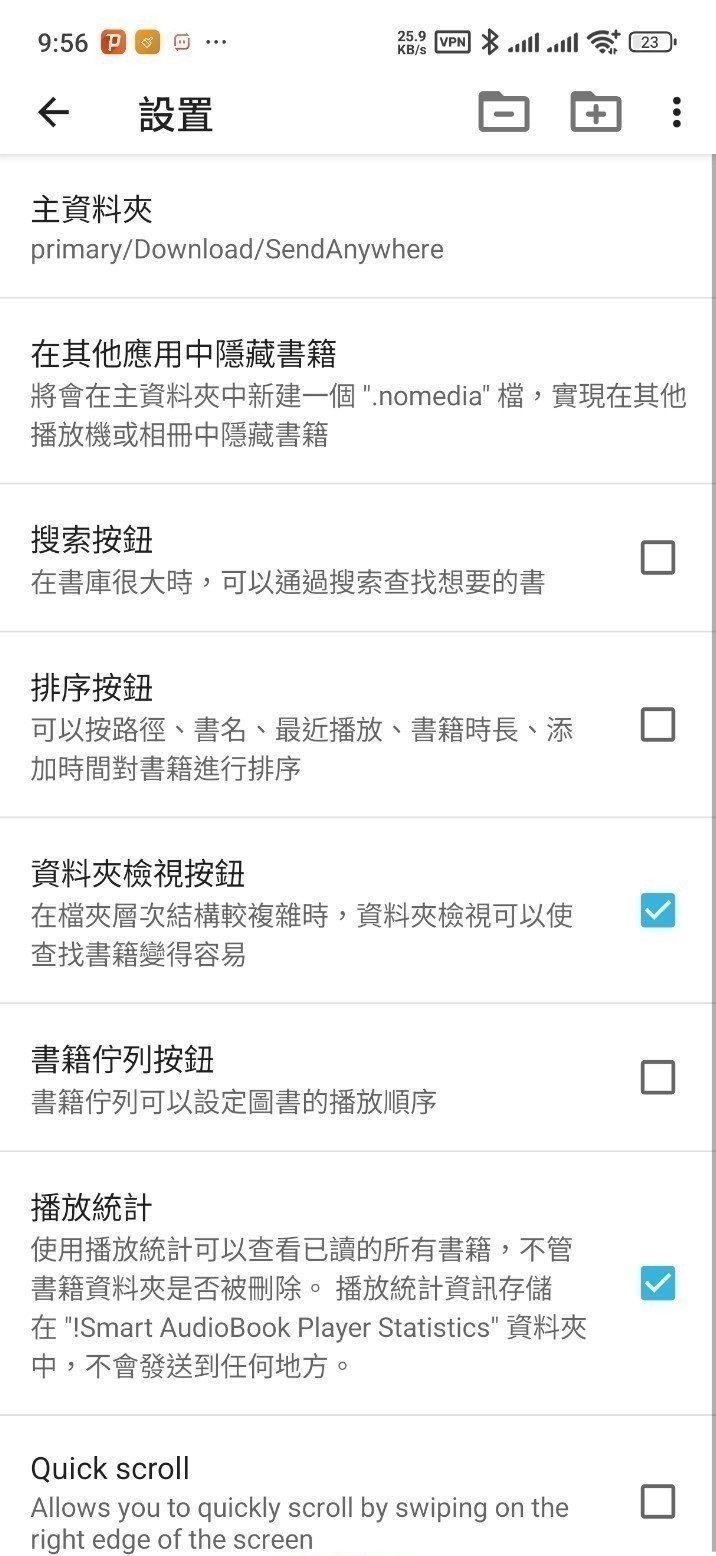Tap the add folder icon
The width and height of the screenshot is (716, 1556).
(595, 113)
